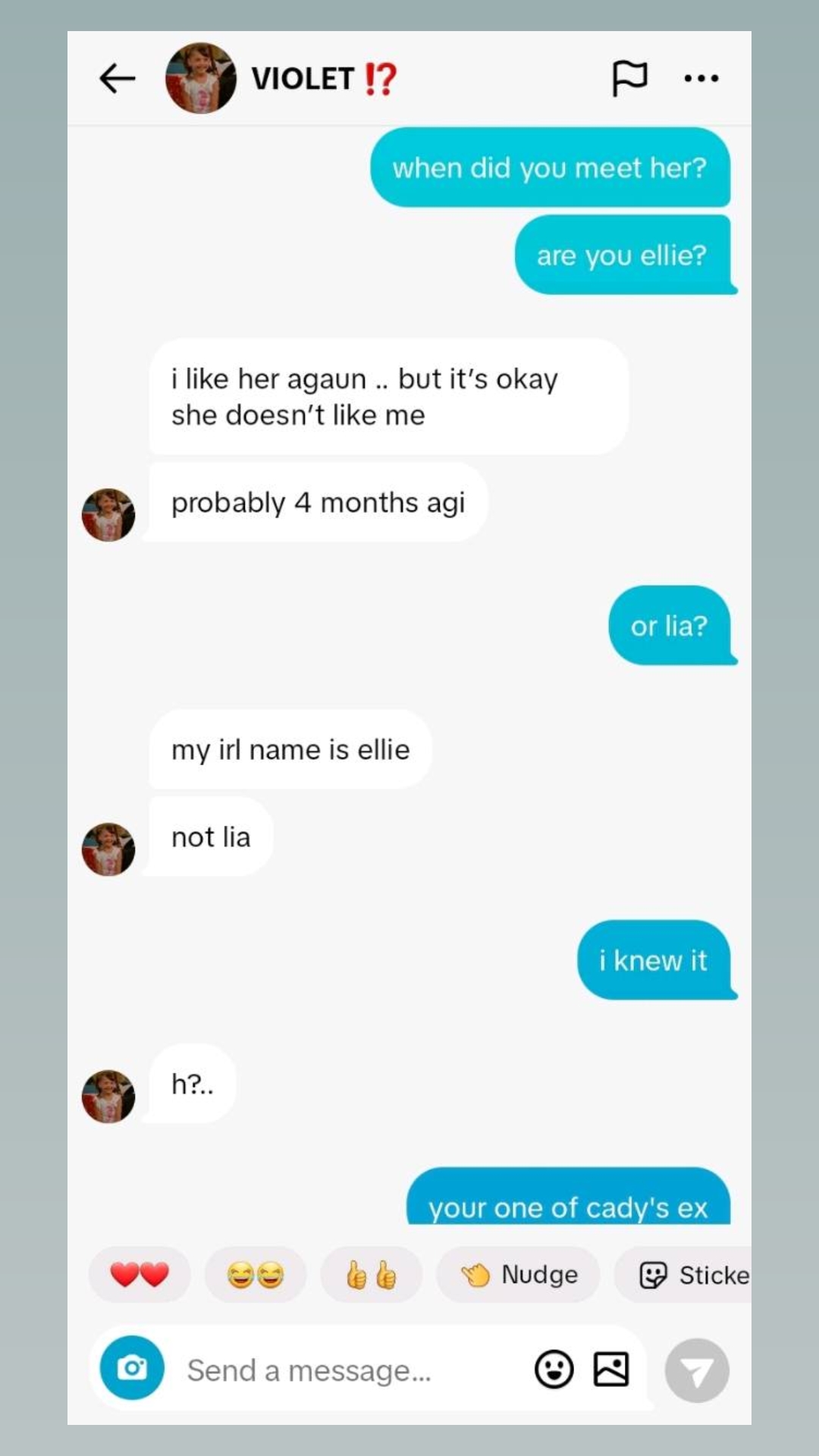Send the laughing faces quick reaction
Screen dimensions: 819x1456
tap(256, 1275)
